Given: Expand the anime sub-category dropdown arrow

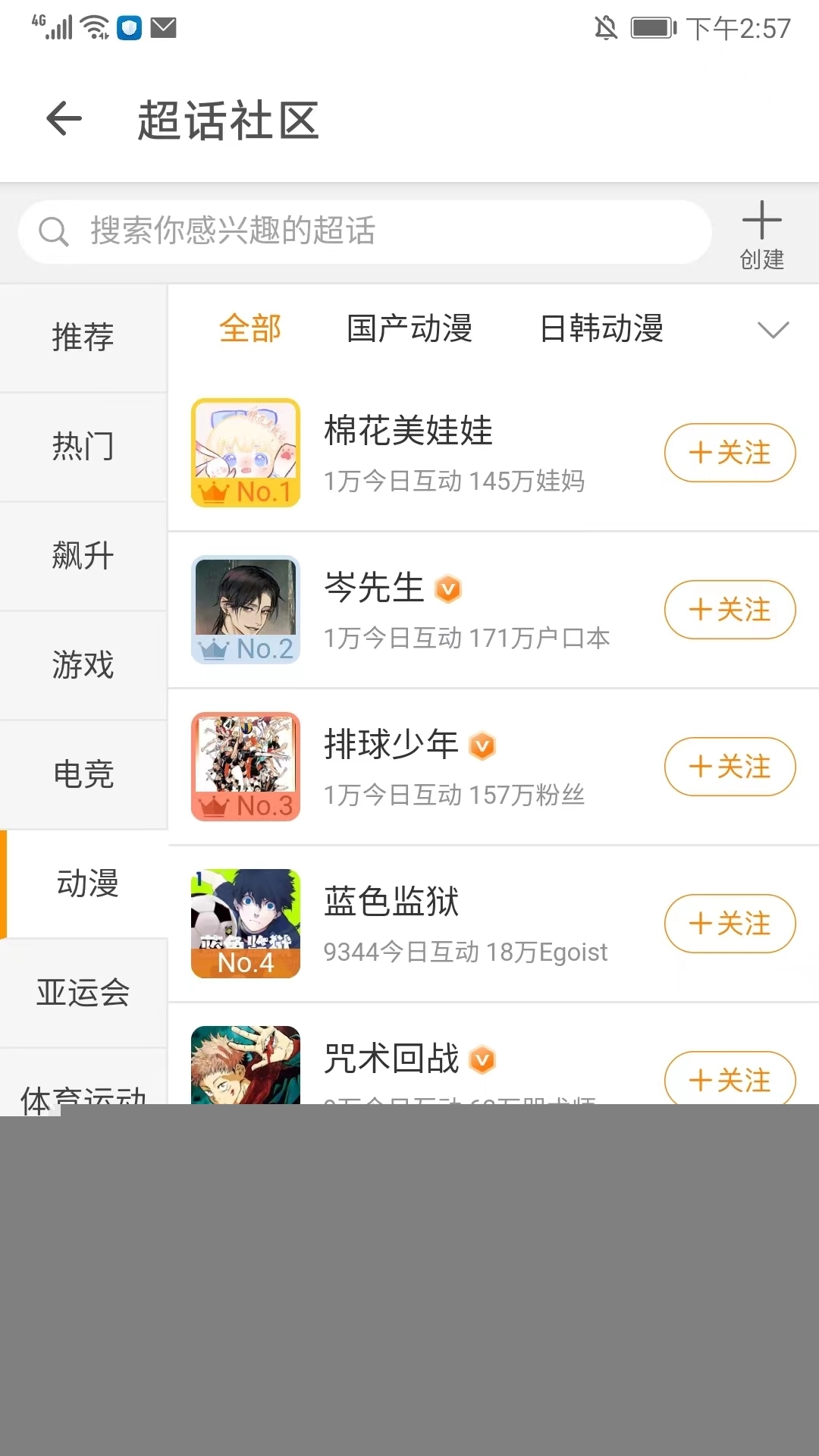Looking at the screenshot, I should coord(773,330).
